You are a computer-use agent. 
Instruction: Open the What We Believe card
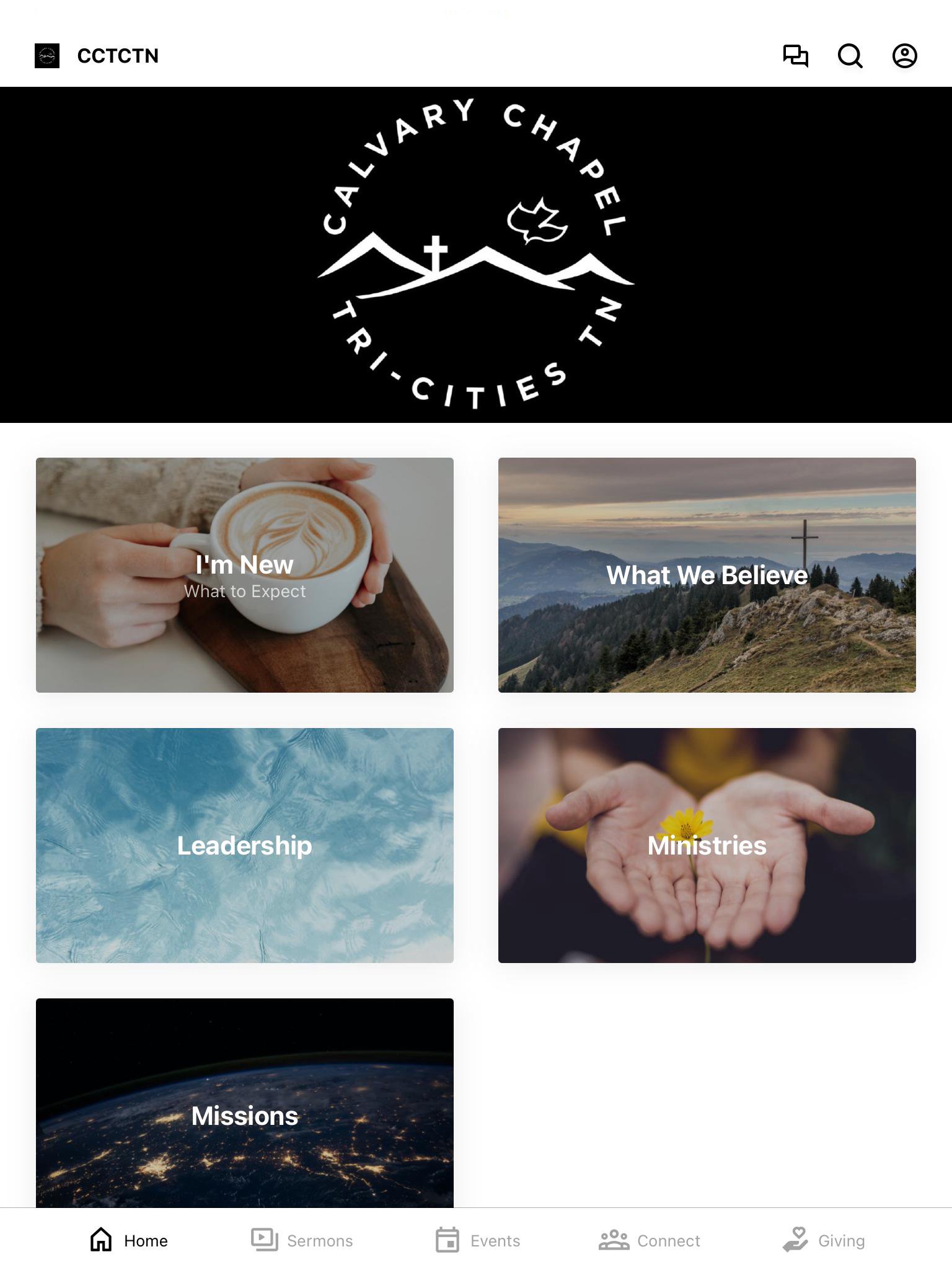[x=707, y=575]
